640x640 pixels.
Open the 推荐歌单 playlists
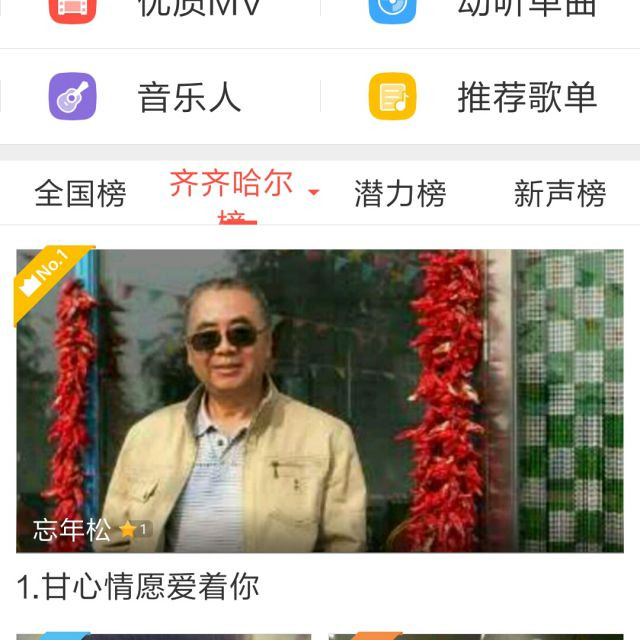480,97
